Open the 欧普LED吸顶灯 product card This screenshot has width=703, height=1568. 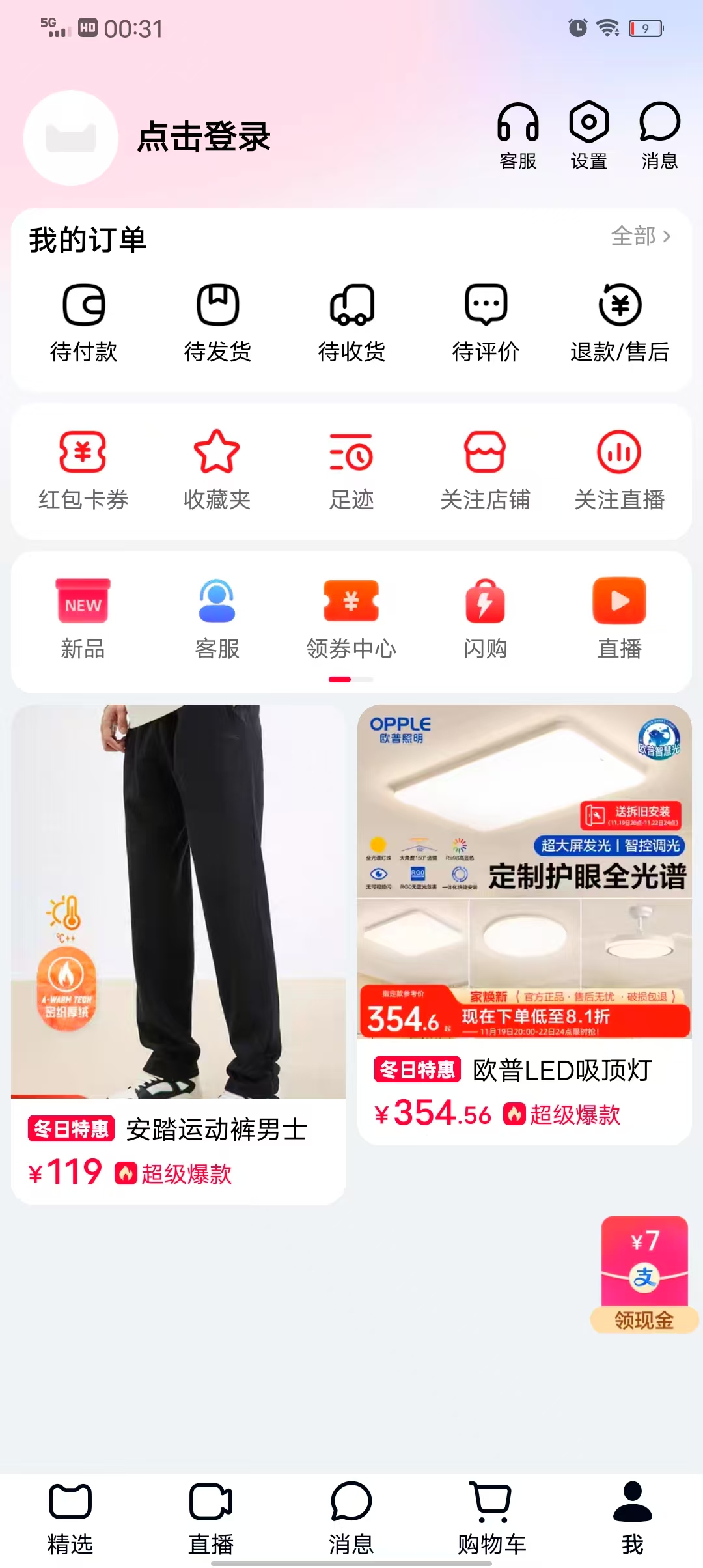[x=524, y=924]
